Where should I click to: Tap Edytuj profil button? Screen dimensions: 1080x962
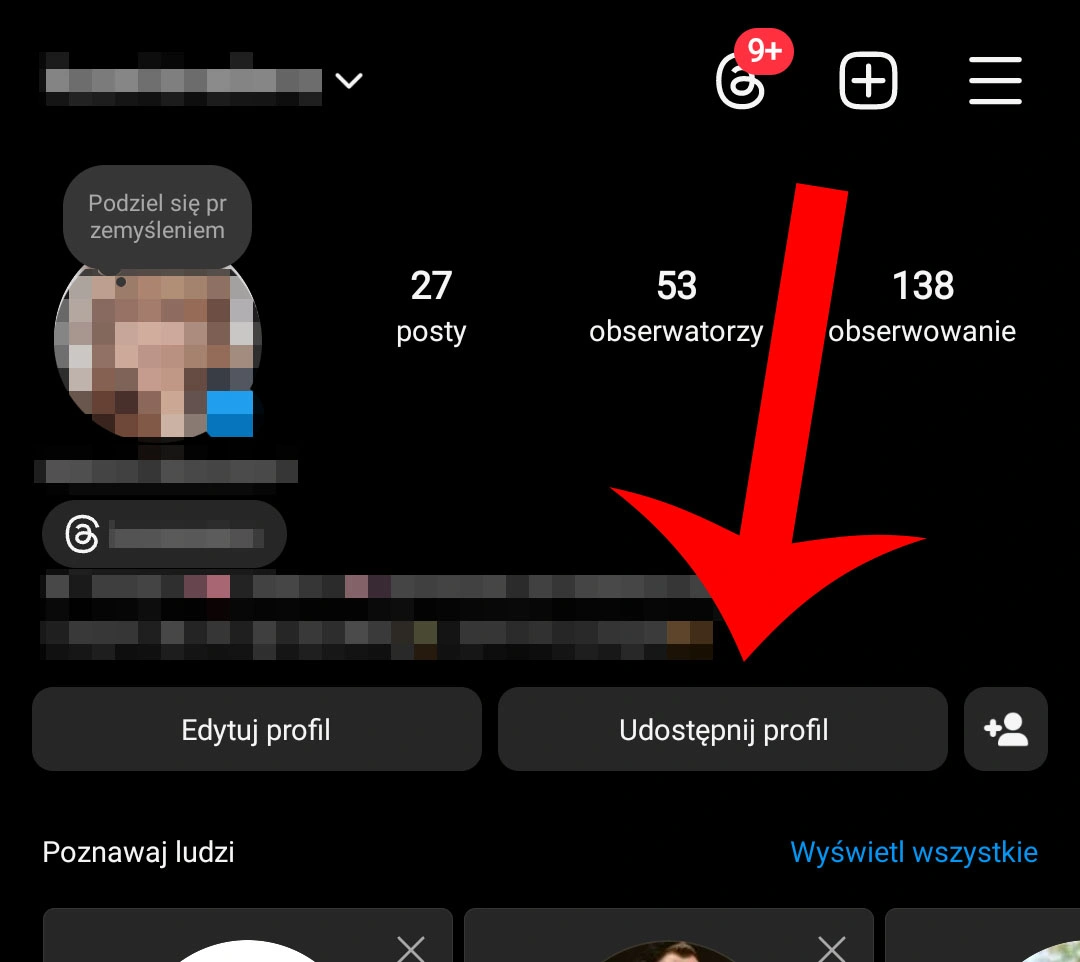point(256,729)
